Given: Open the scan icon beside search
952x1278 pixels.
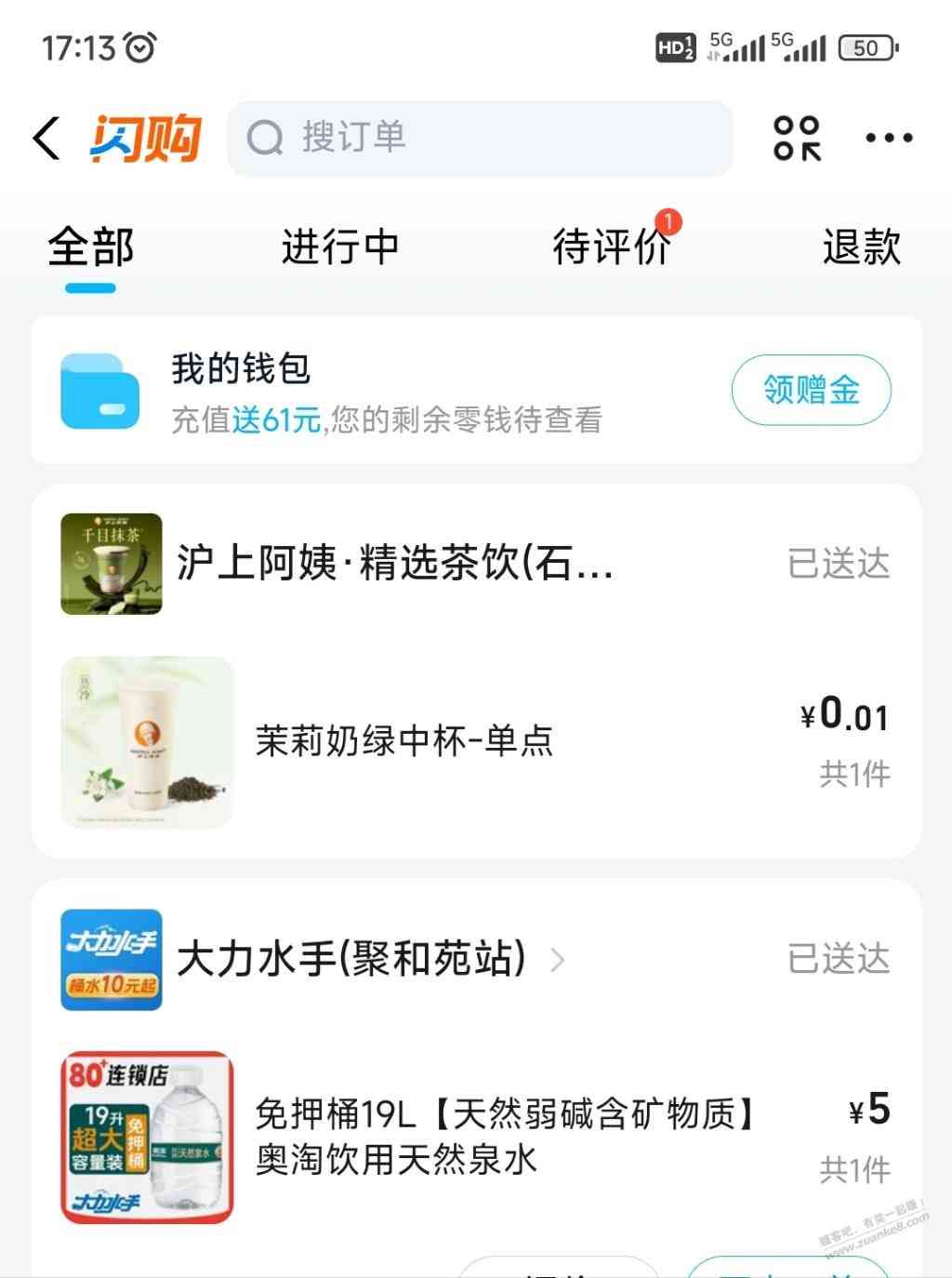Looking at the screenshot, I should pos(797,139).
